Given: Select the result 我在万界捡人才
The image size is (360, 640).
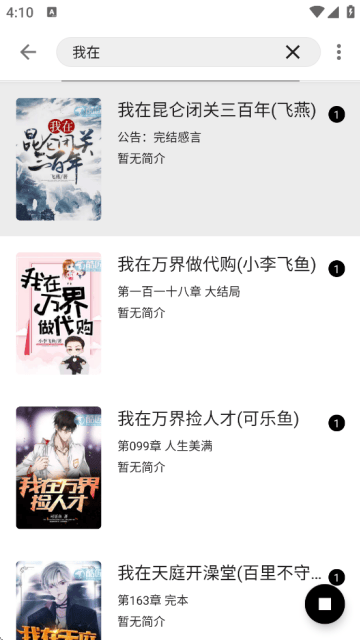Looking at the screenshot, I should coord(180,468).
